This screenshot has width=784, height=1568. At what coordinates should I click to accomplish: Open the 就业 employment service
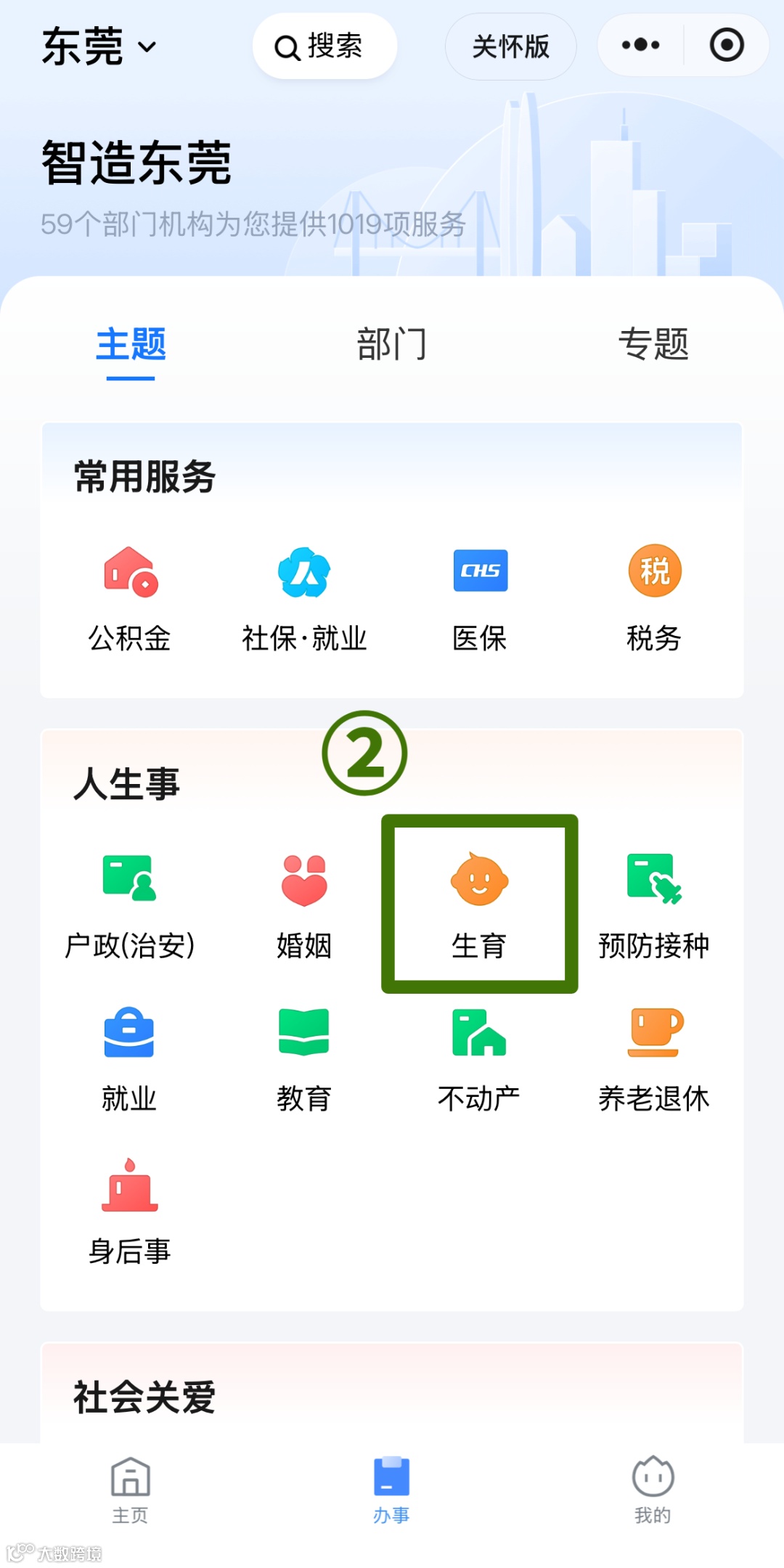point(131,1053)
